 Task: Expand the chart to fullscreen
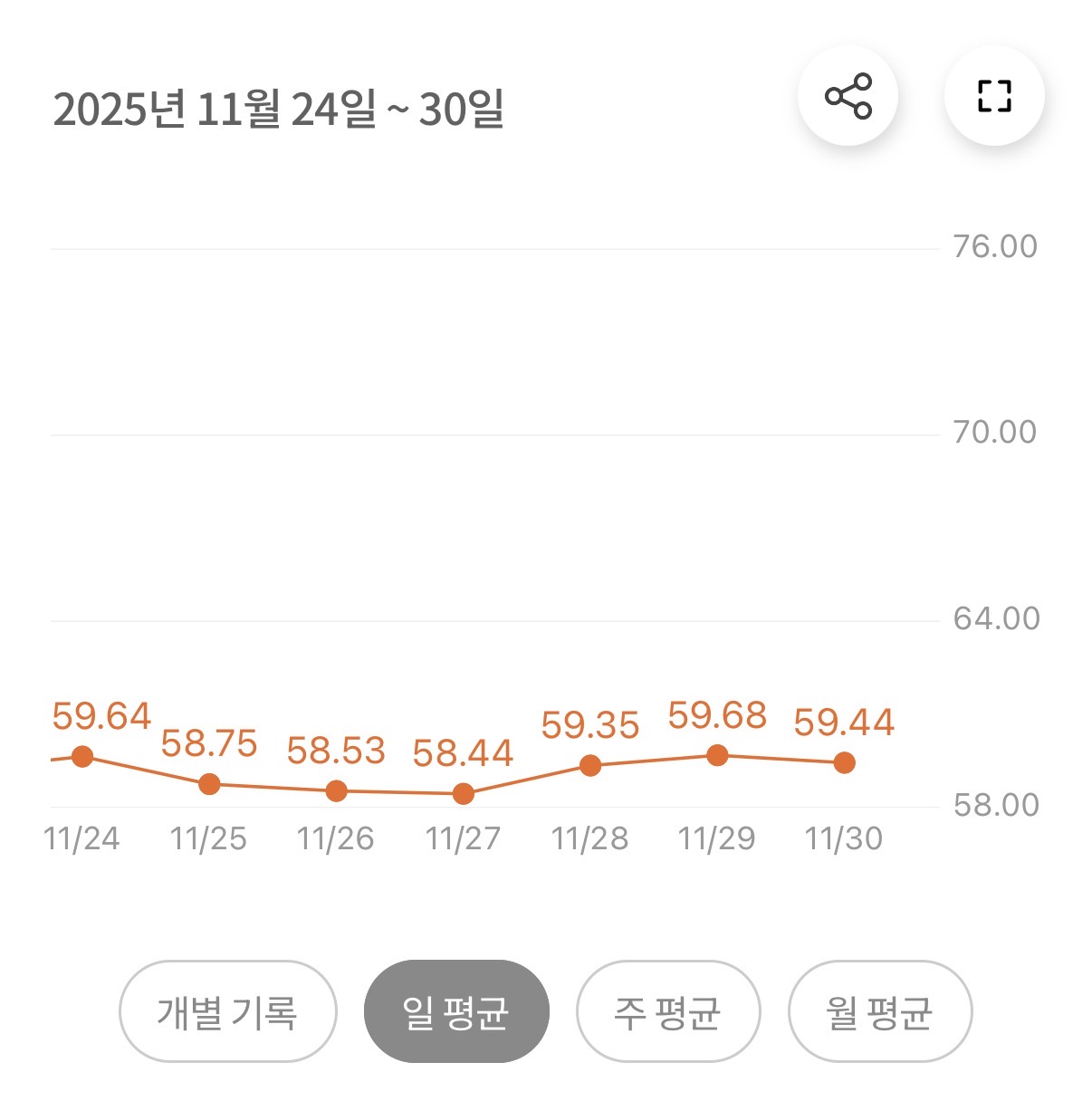pos(993,96)
